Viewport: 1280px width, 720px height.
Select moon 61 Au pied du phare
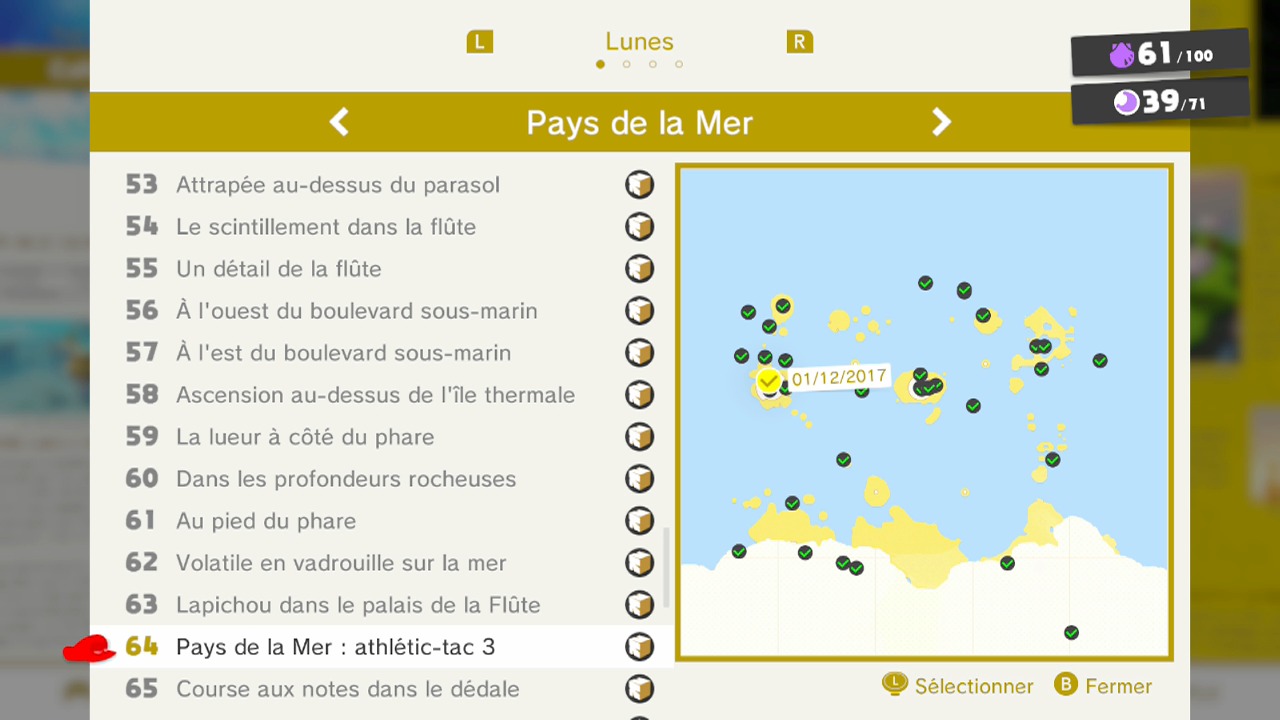point(266,521)
